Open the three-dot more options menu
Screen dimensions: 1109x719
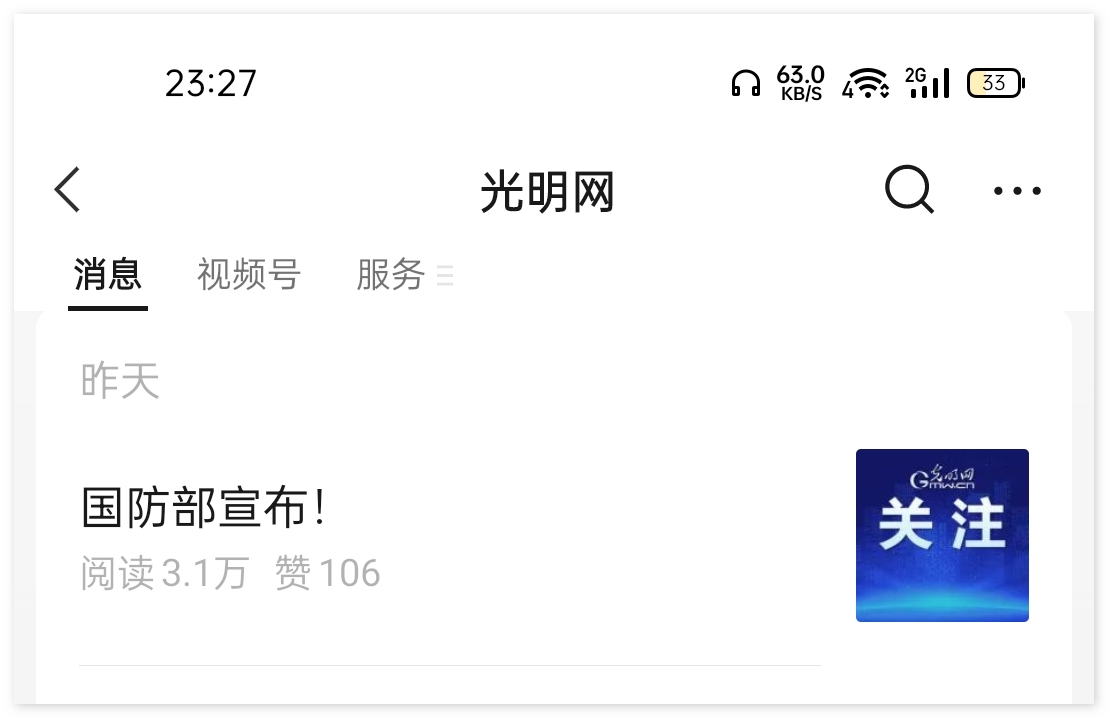pyautogui.click(x=1017, y=190)
